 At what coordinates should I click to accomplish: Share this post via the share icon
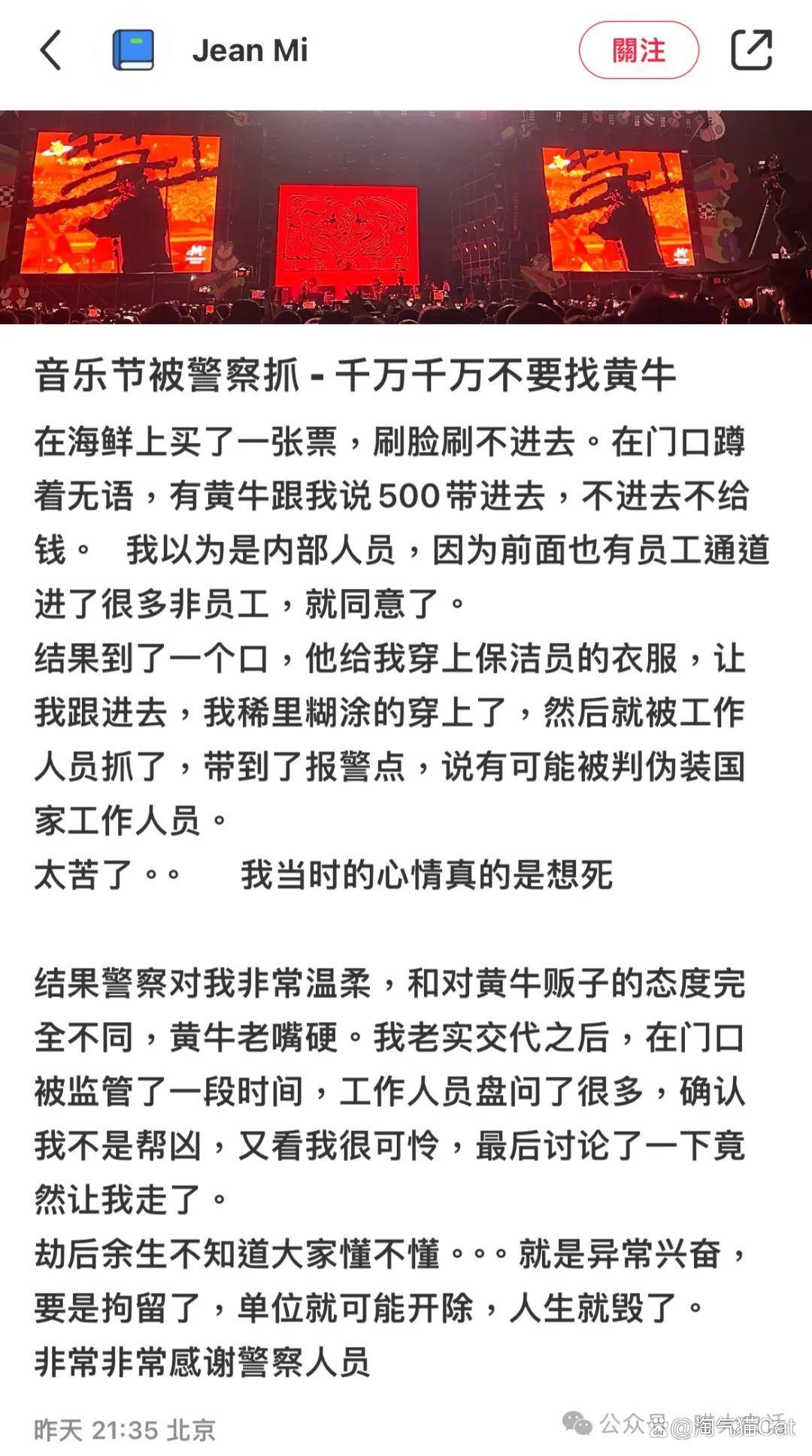click(752, 50)
